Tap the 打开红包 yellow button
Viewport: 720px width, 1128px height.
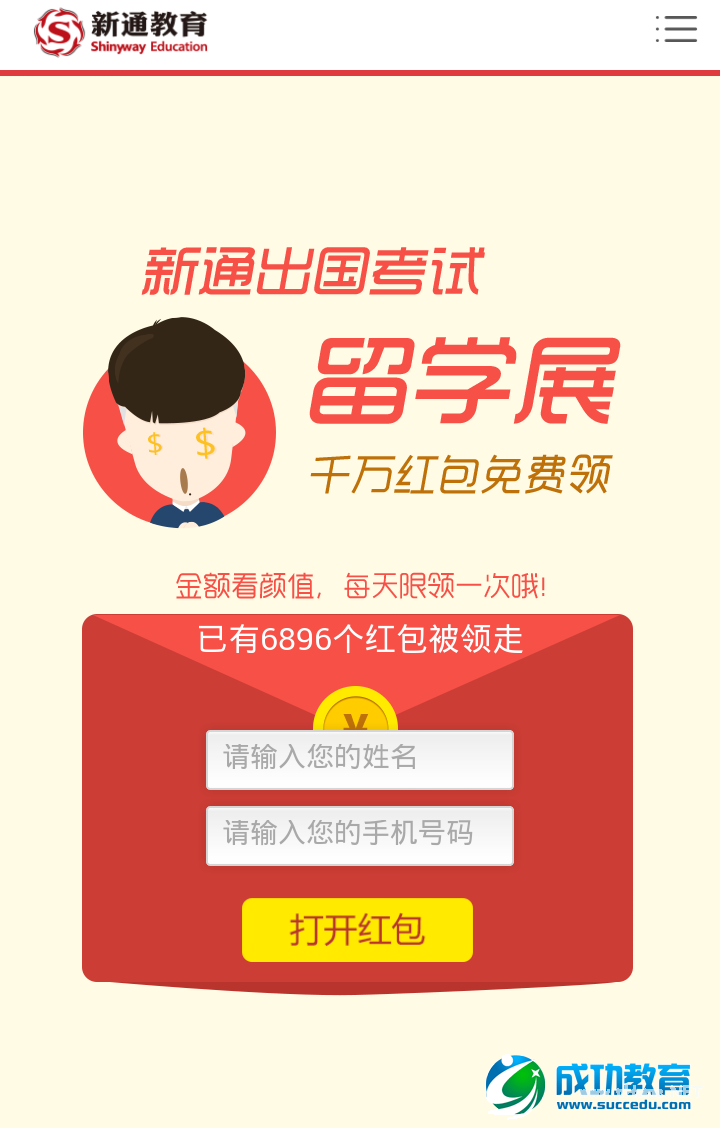(x=357, y=929)
